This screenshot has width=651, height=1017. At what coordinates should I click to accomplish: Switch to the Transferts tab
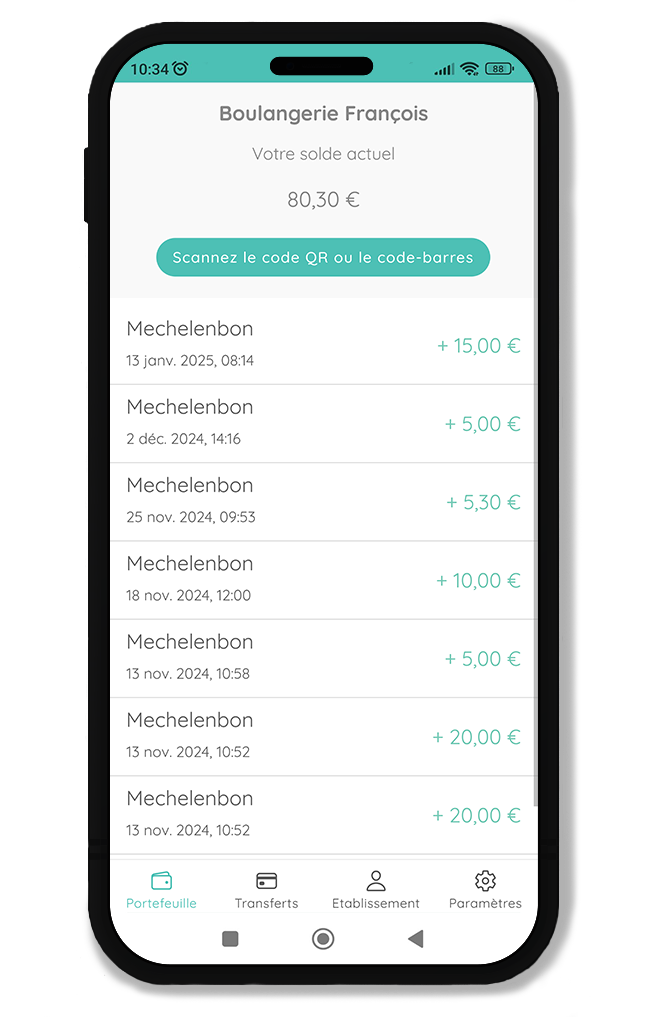tap(266, 889)
